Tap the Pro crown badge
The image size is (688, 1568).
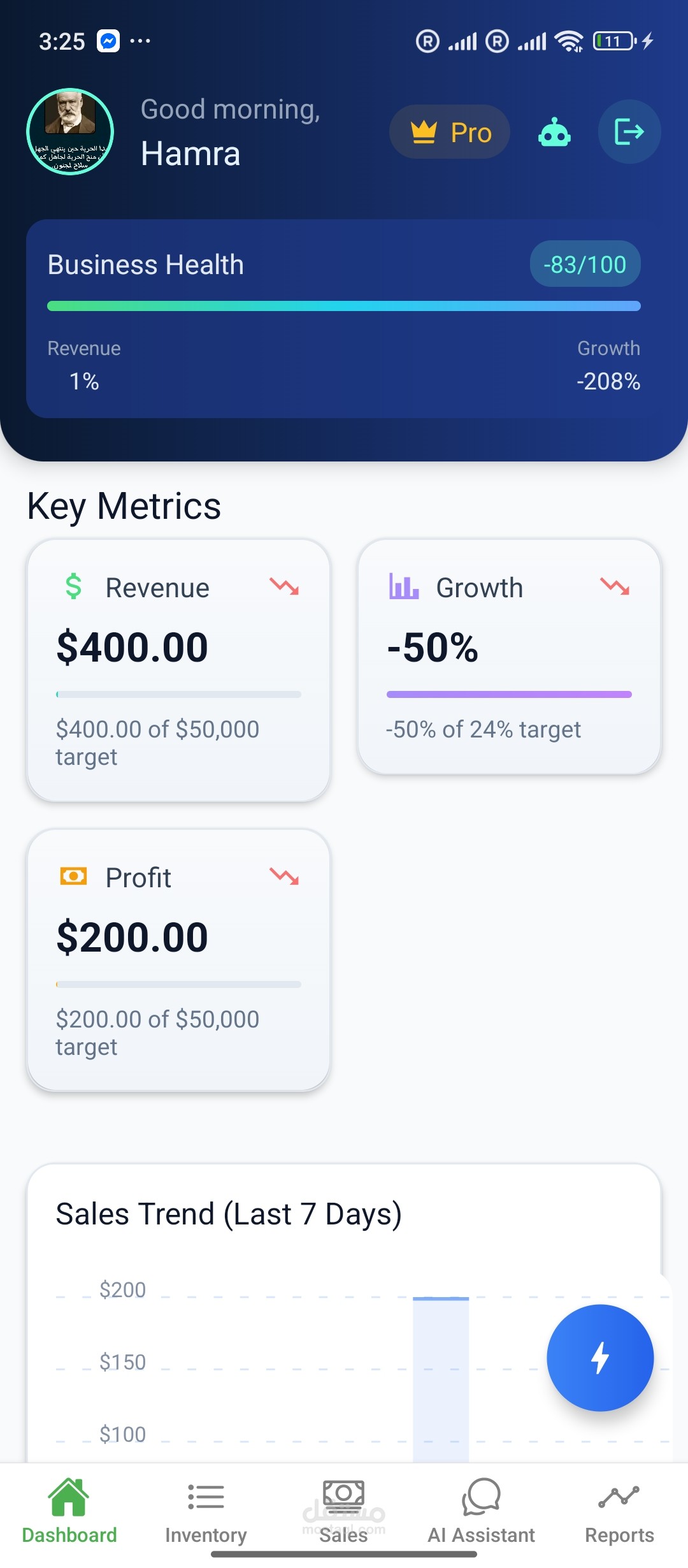450,132
